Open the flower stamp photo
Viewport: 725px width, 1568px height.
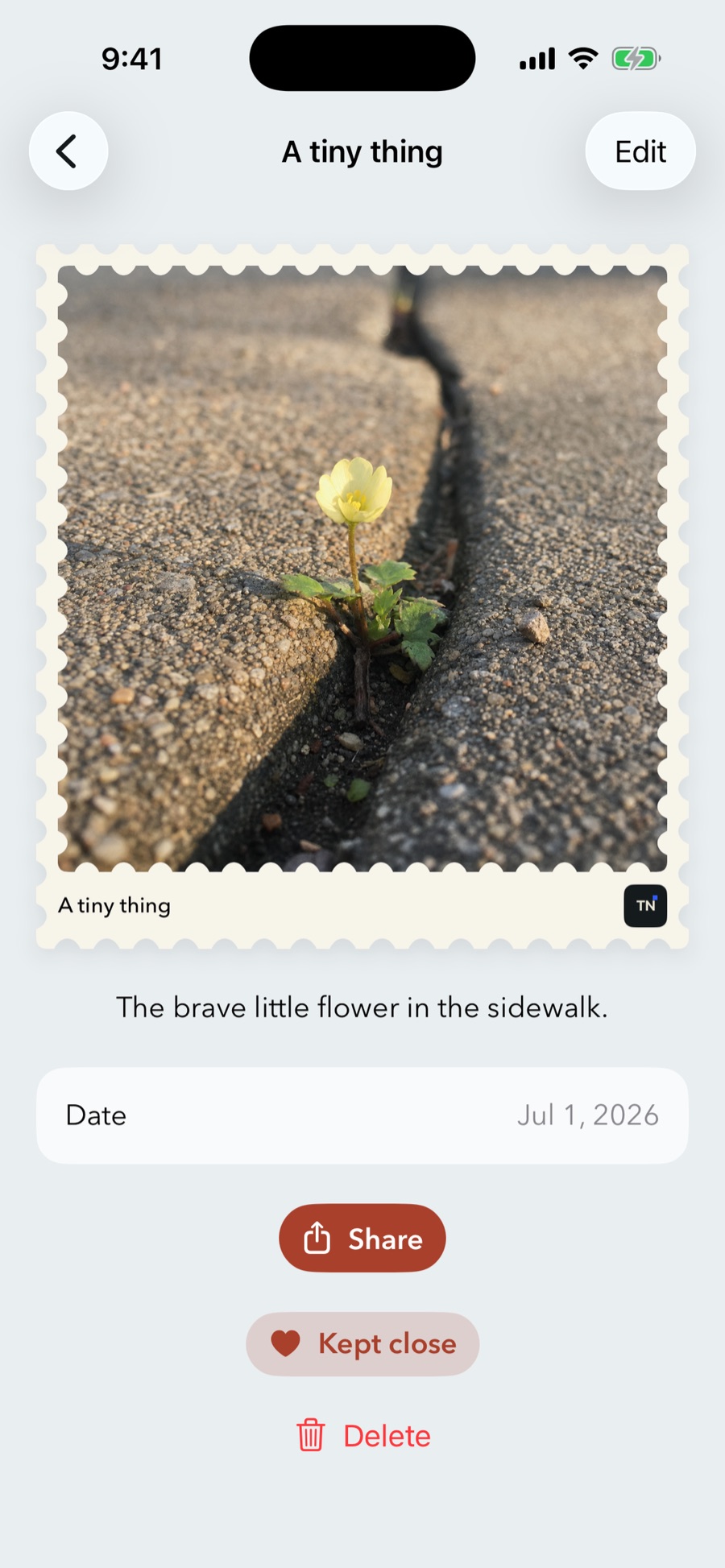tap(362, 569)
